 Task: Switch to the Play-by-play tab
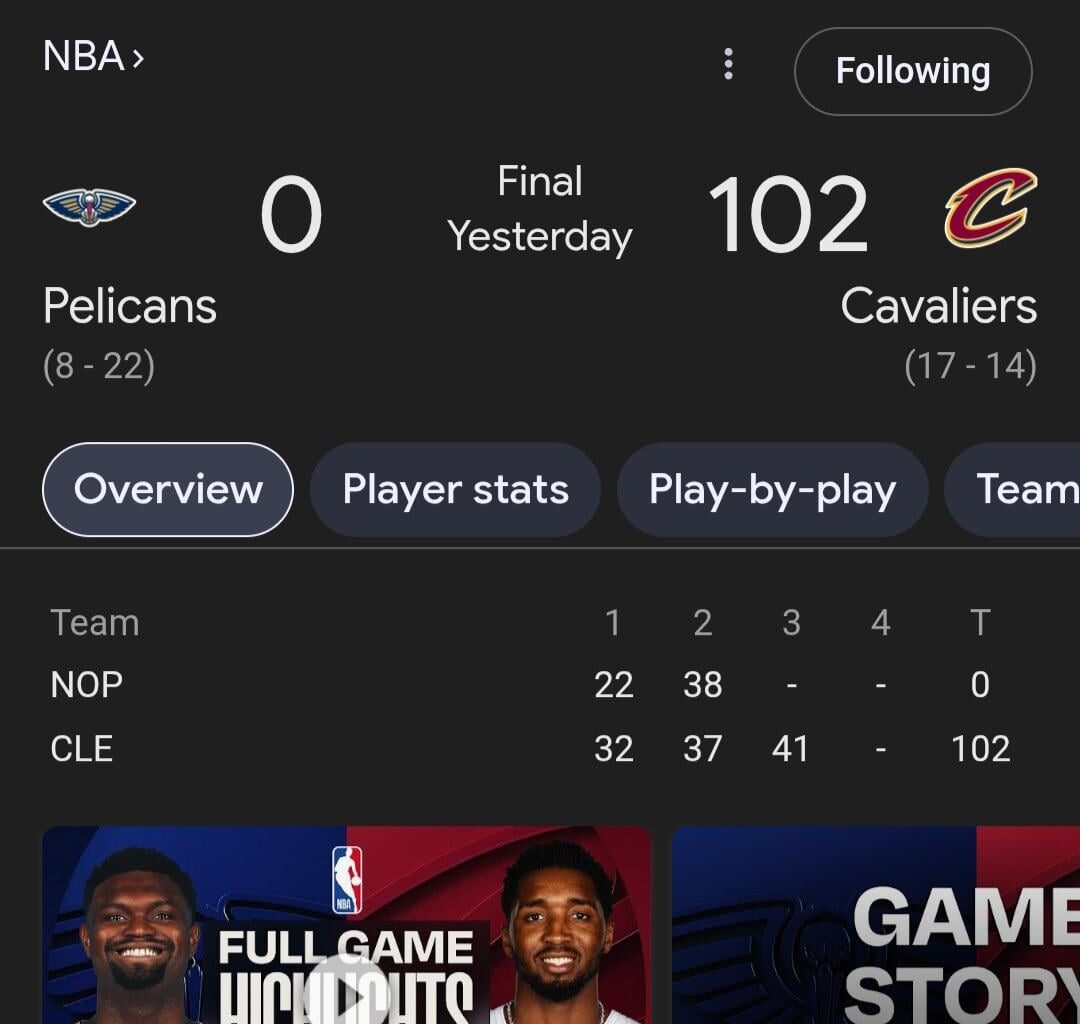tap(772, 490)
